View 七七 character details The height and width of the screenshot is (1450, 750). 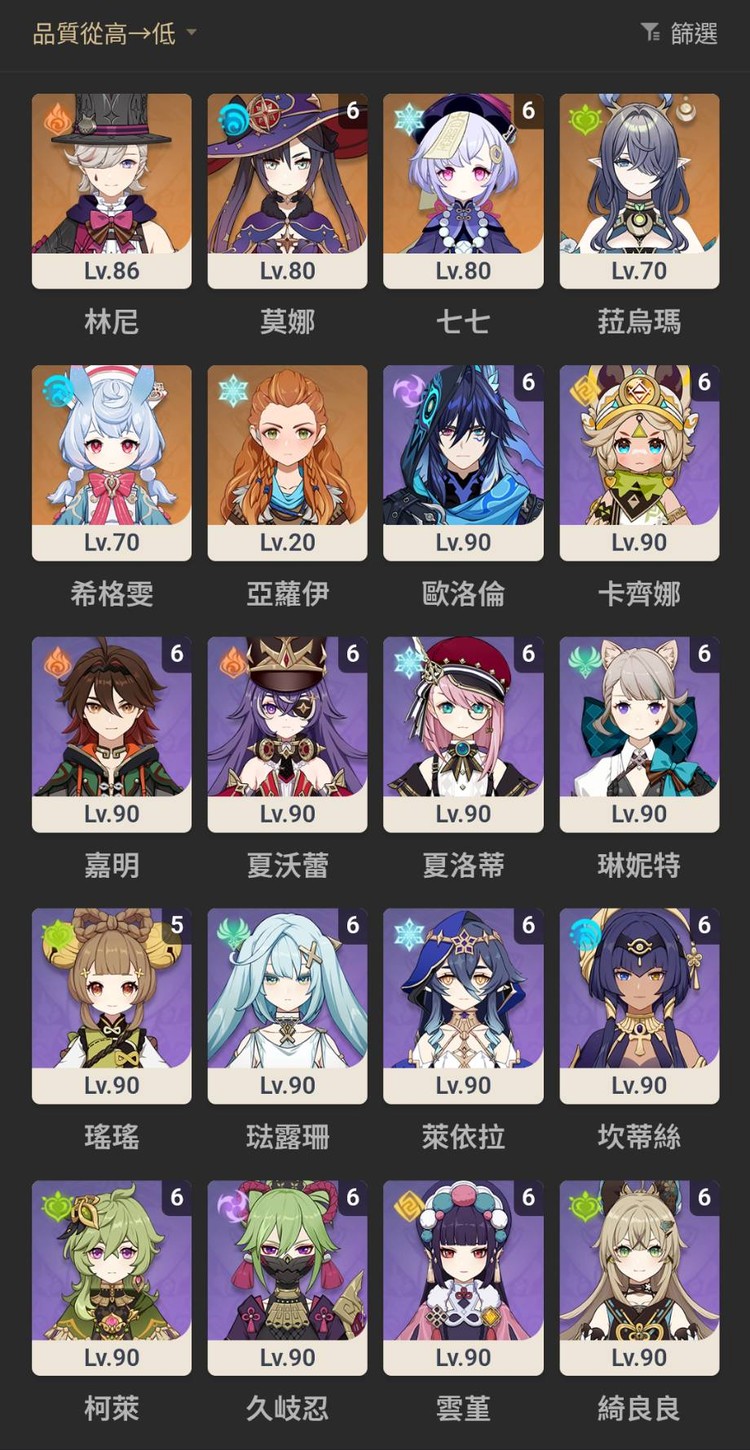tap(463, 190)
